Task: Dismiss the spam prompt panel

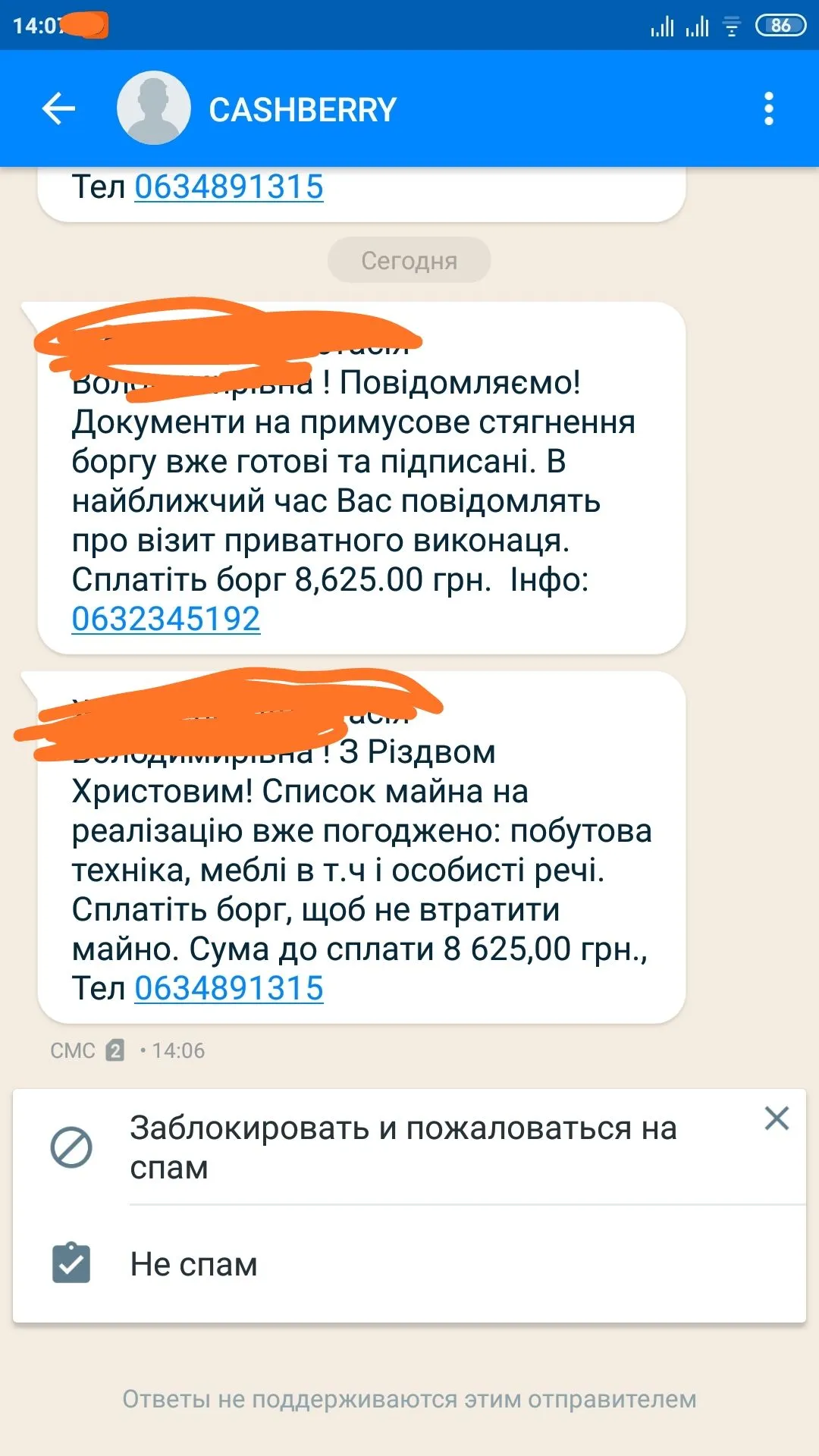Action: tap(777, 1119)
